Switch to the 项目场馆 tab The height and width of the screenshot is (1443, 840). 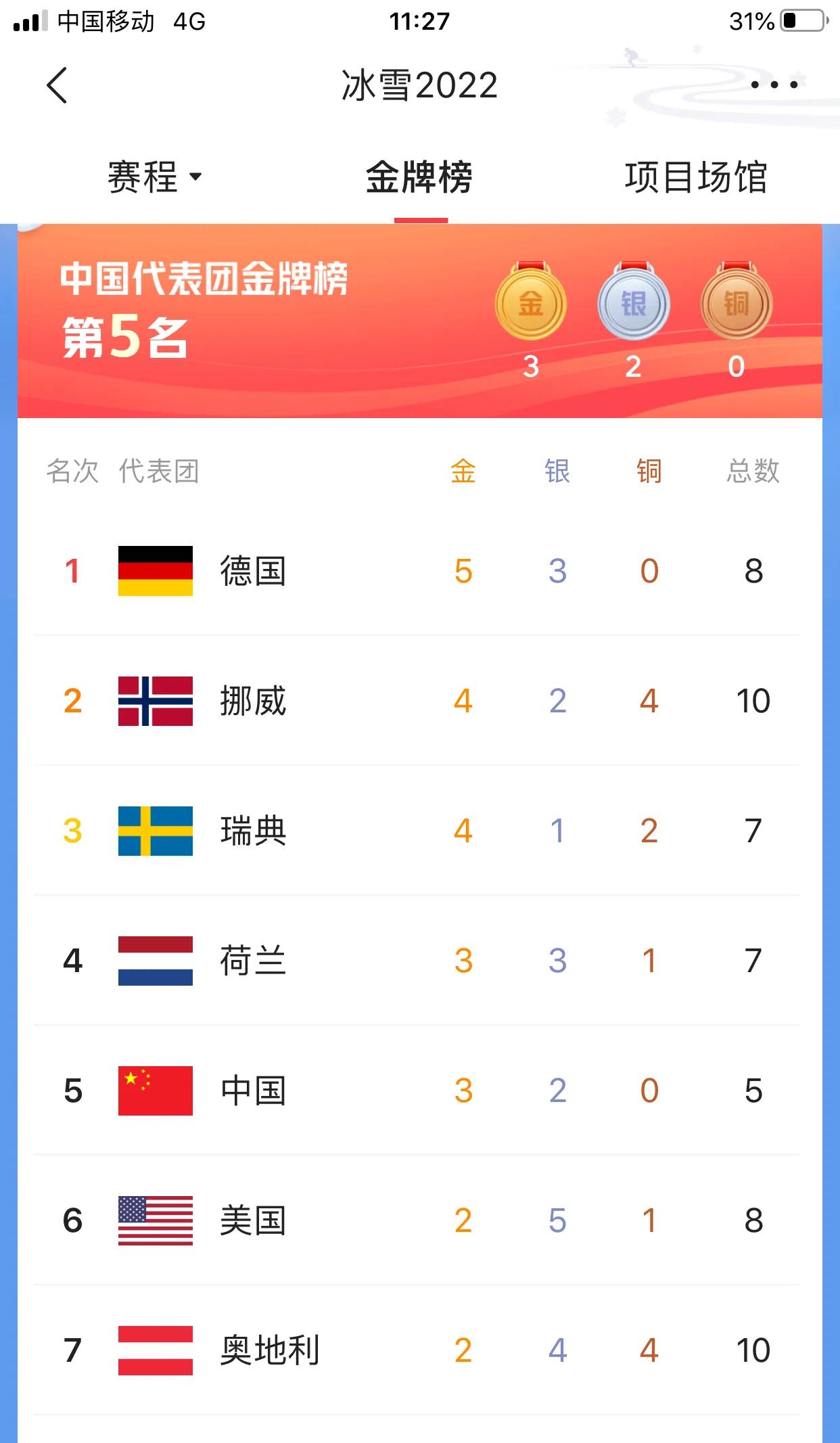pyautogui.click(x=696, y=177)
